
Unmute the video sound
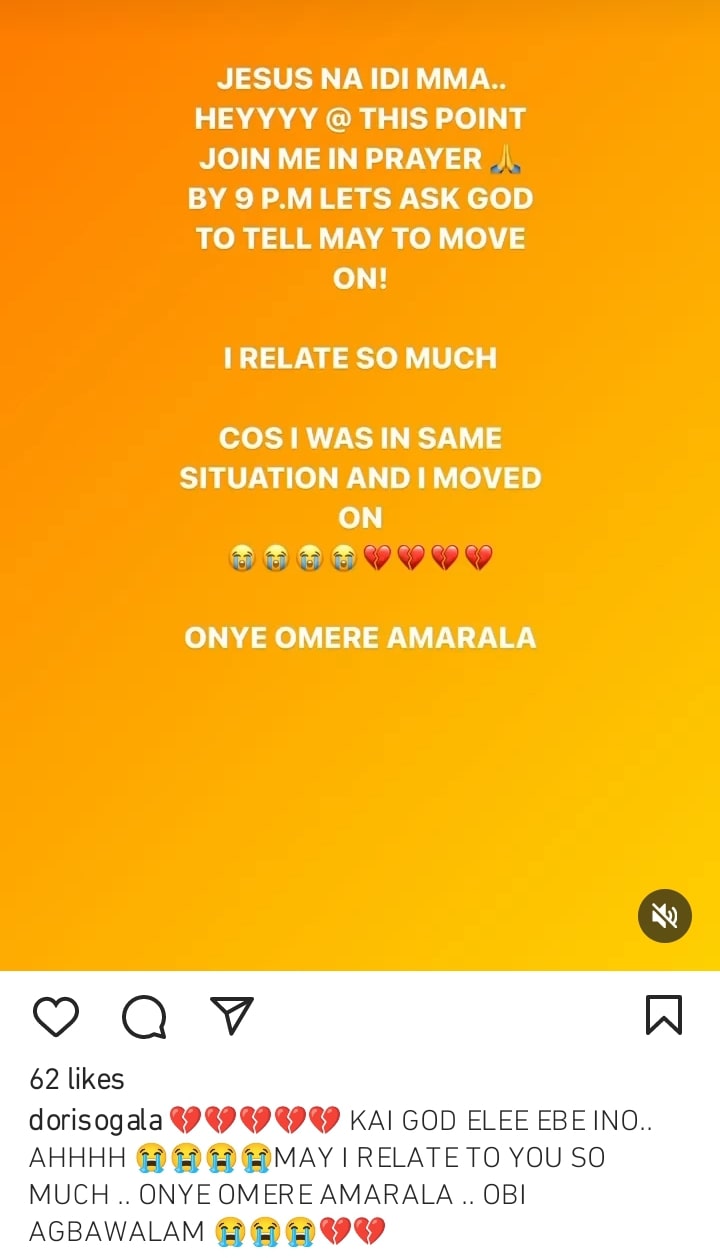click(x=665, y=916)
